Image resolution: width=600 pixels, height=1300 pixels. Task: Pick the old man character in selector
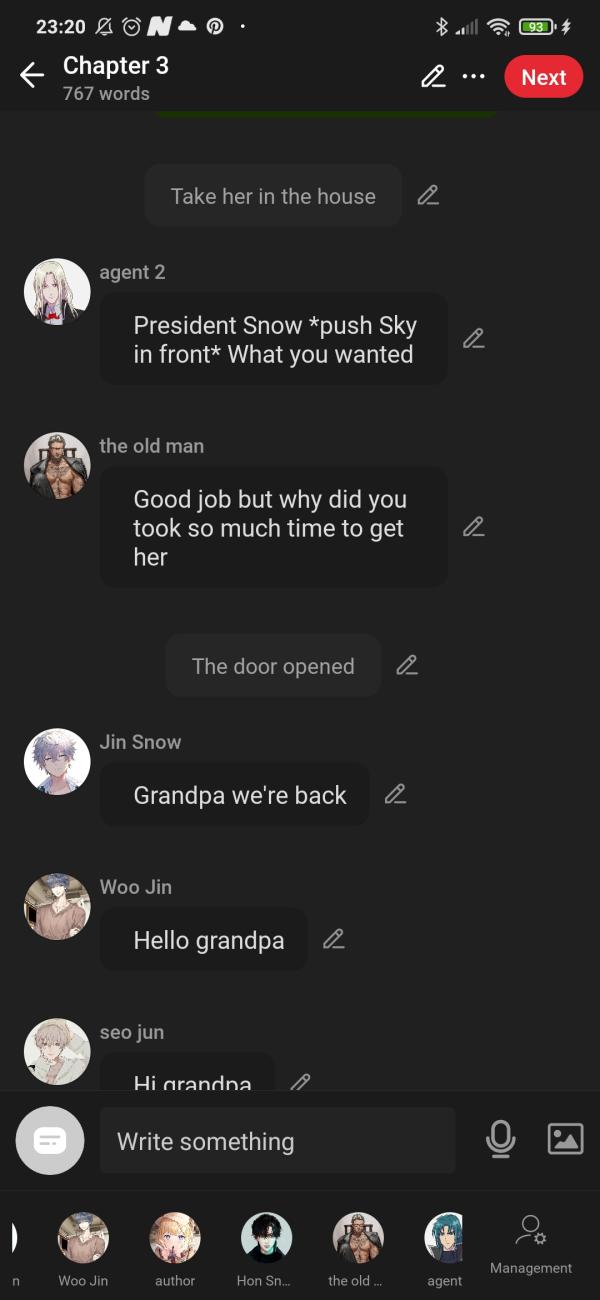coord(357,1248)
